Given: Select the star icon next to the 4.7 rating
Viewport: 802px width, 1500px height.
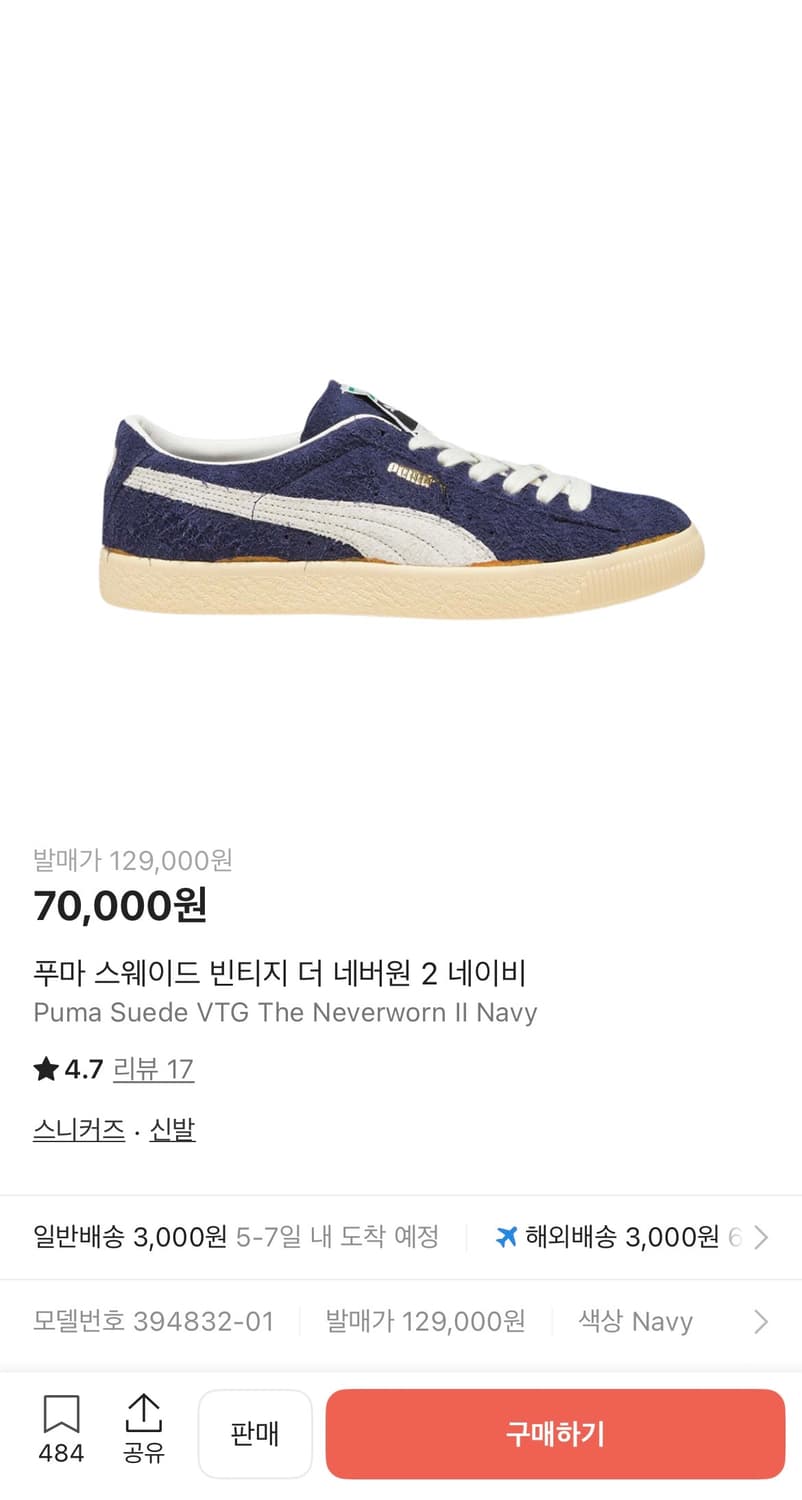Looking at the screenshot, I should point(44,1069).
